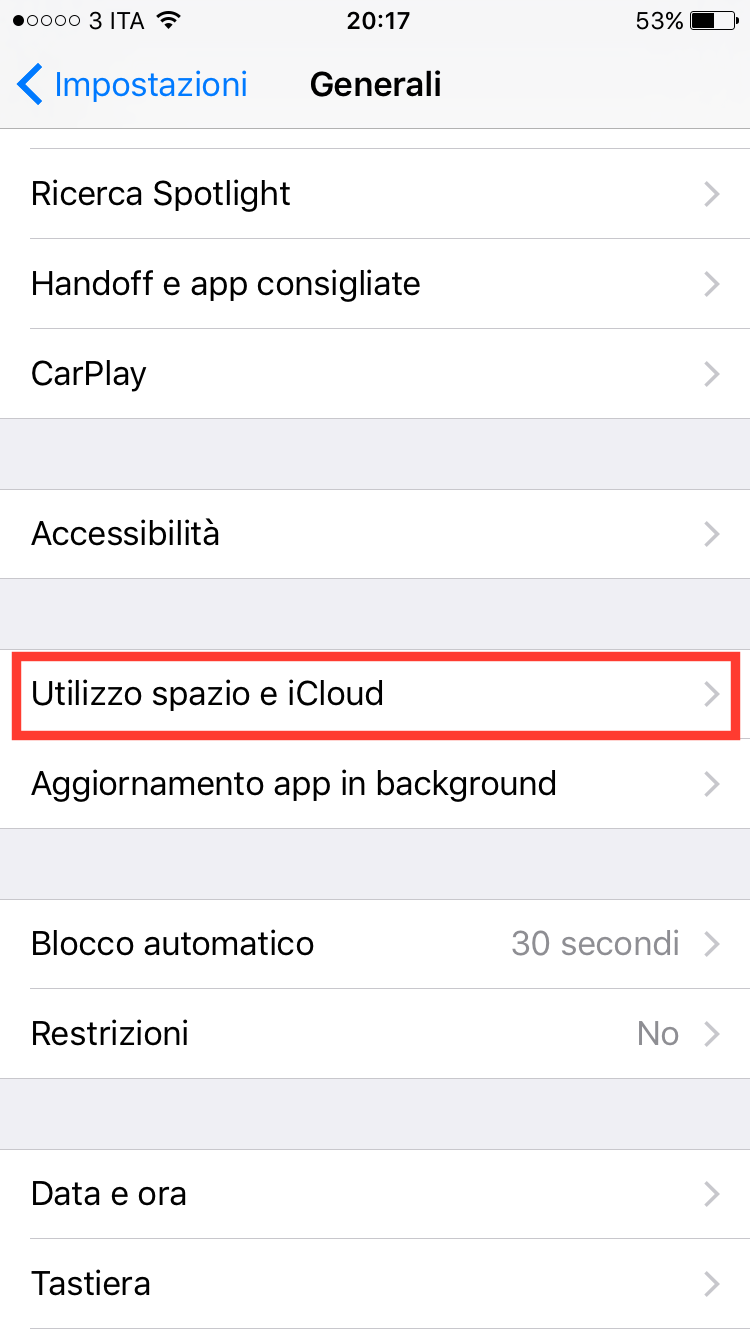Change Blocco automatico setting

point(375,944)
